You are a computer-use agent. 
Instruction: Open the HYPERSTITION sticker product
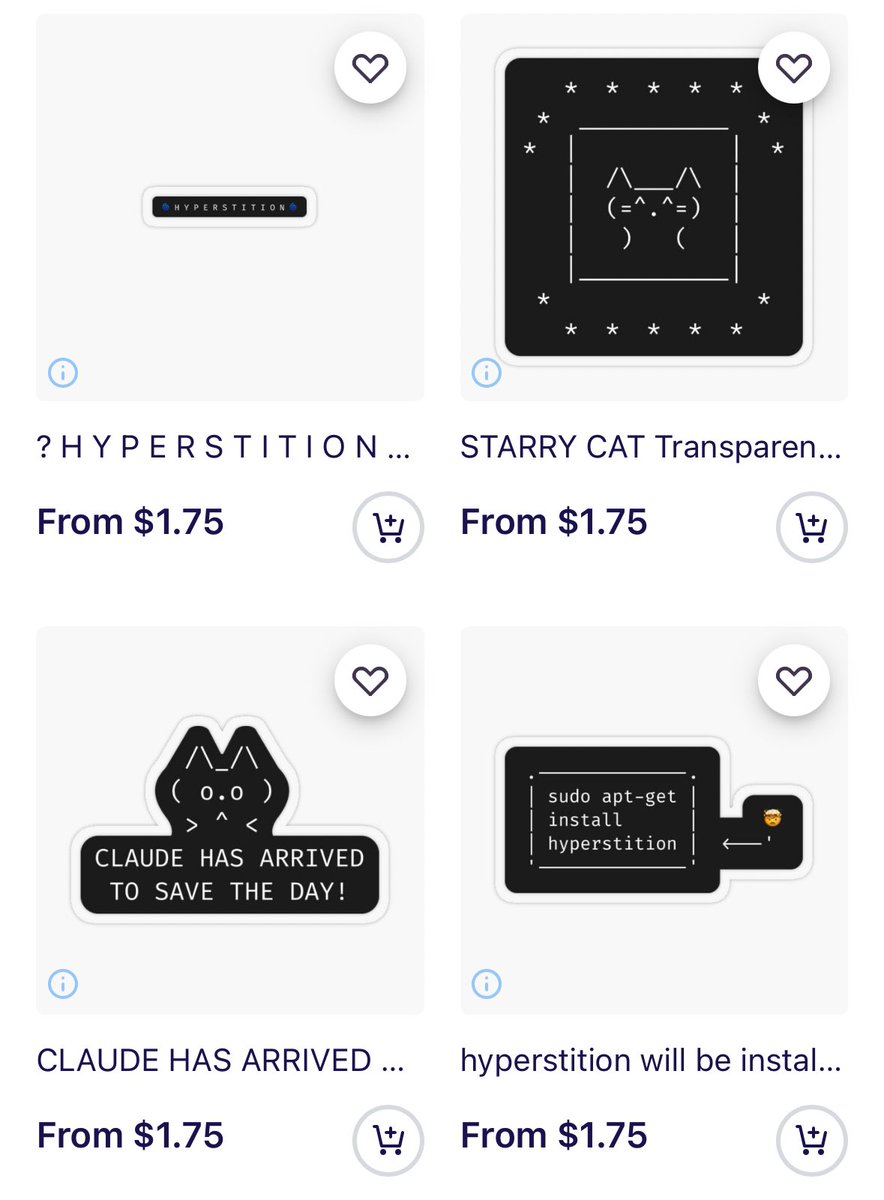pos(229,207)
